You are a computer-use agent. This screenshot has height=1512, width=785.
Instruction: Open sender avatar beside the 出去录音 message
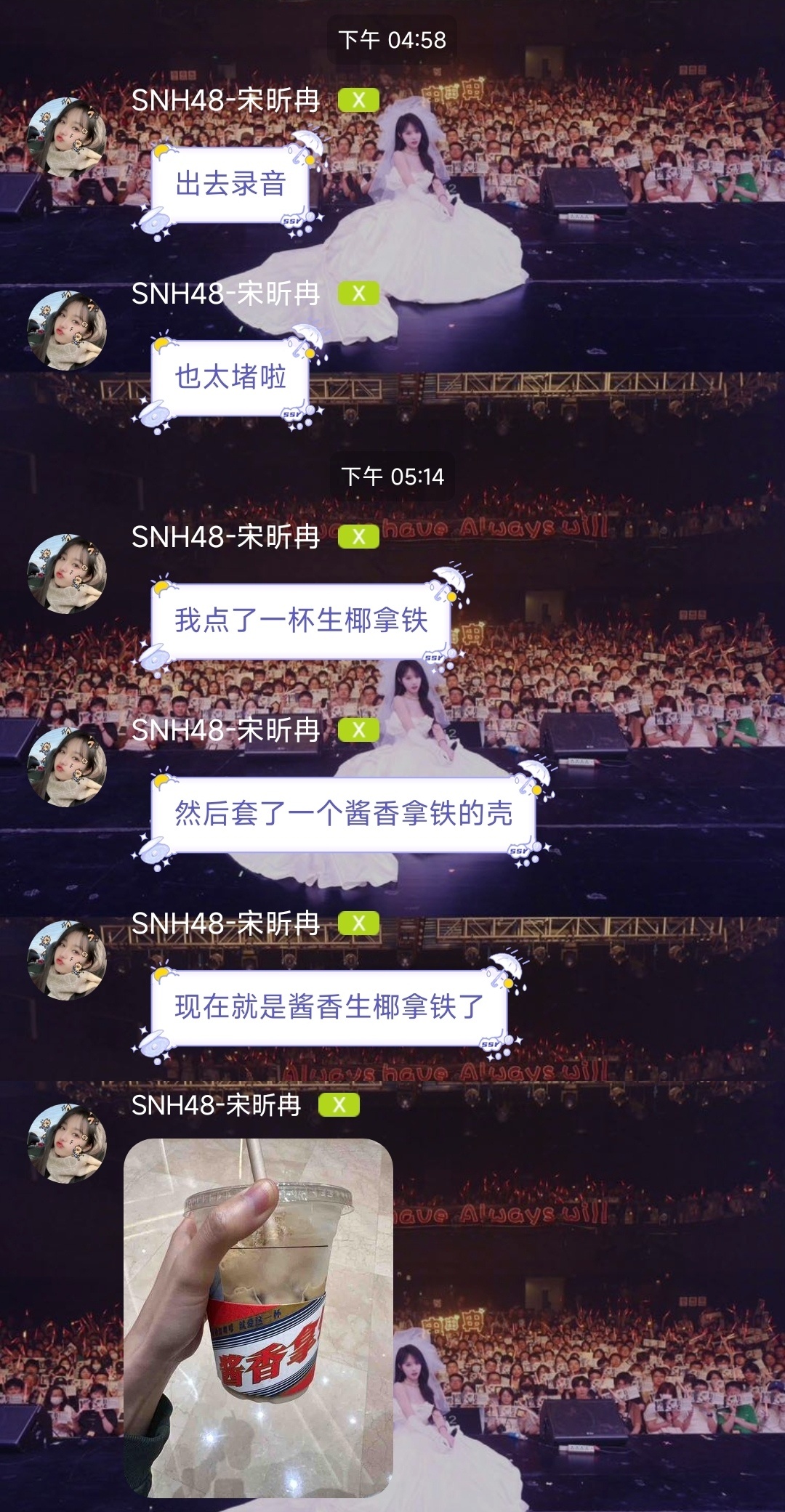tap(67, 137)
